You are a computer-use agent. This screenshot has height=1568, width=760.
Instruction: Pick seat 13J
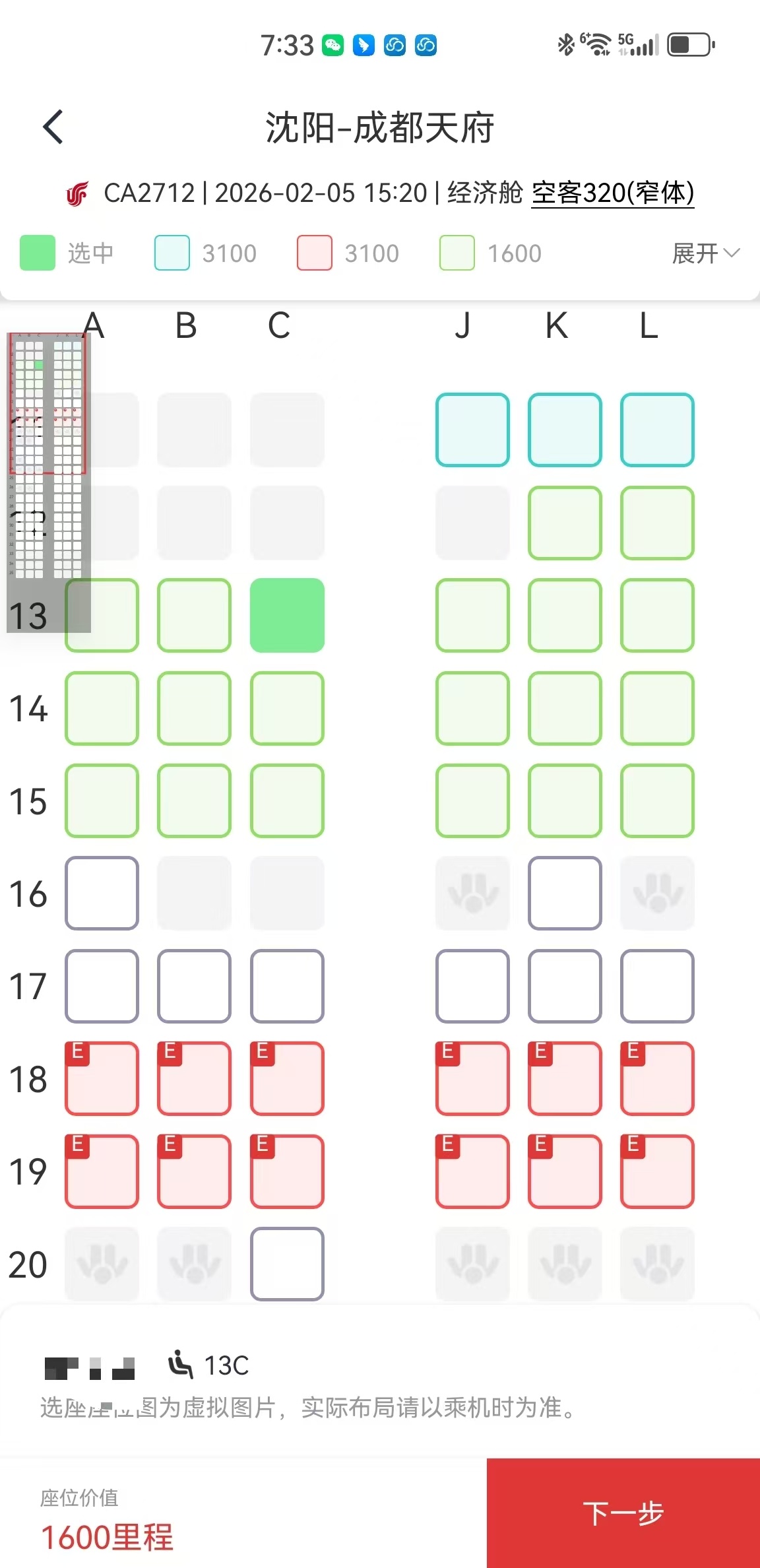pyautogui.click(x=472, y=615)
